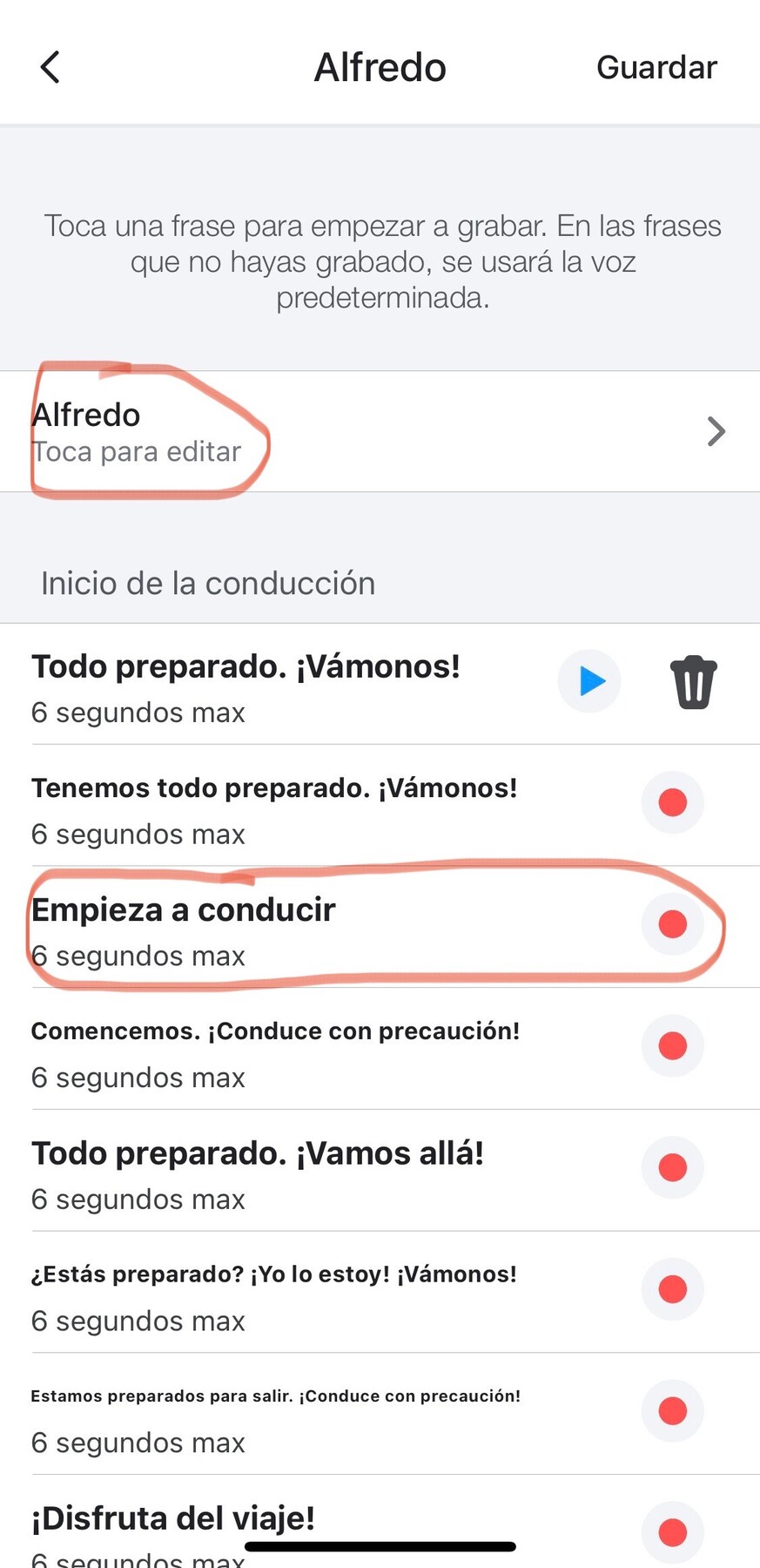Select "Tenemos todo preparado. ¡Vámonos!" phrase text
This screenshot has height=1568, width=760.
(x=274, y=787)
